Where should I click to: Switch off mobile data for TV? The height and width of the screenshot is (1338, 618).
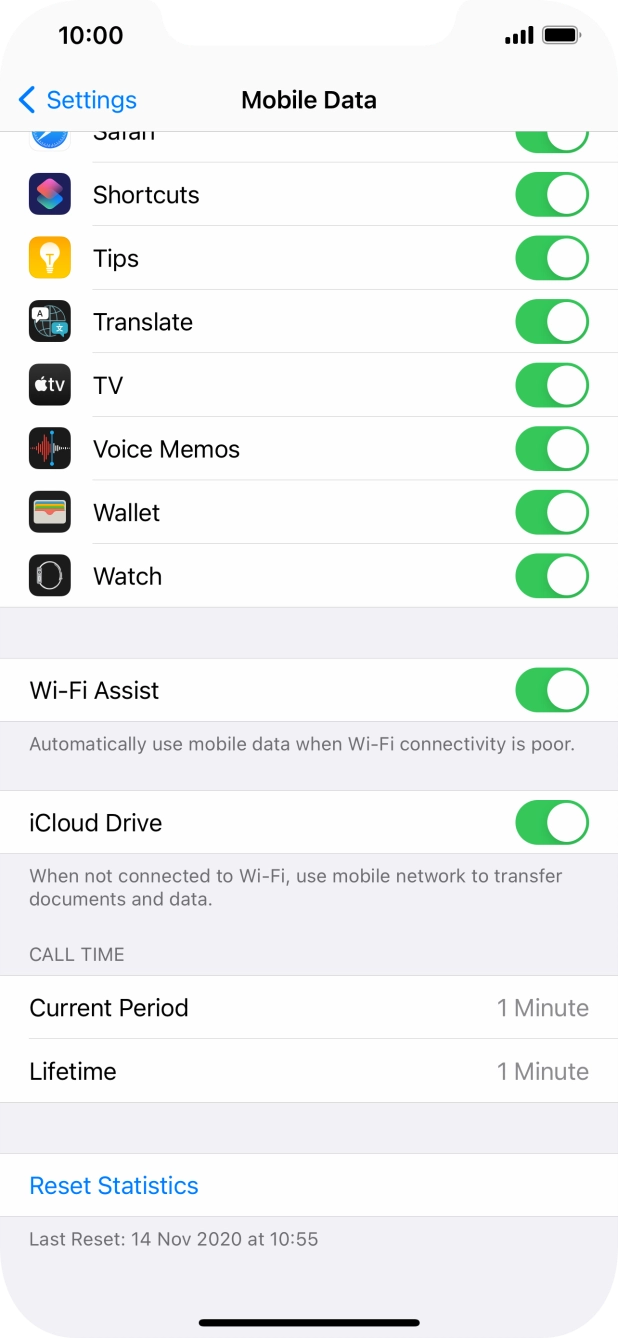point(551,386)
